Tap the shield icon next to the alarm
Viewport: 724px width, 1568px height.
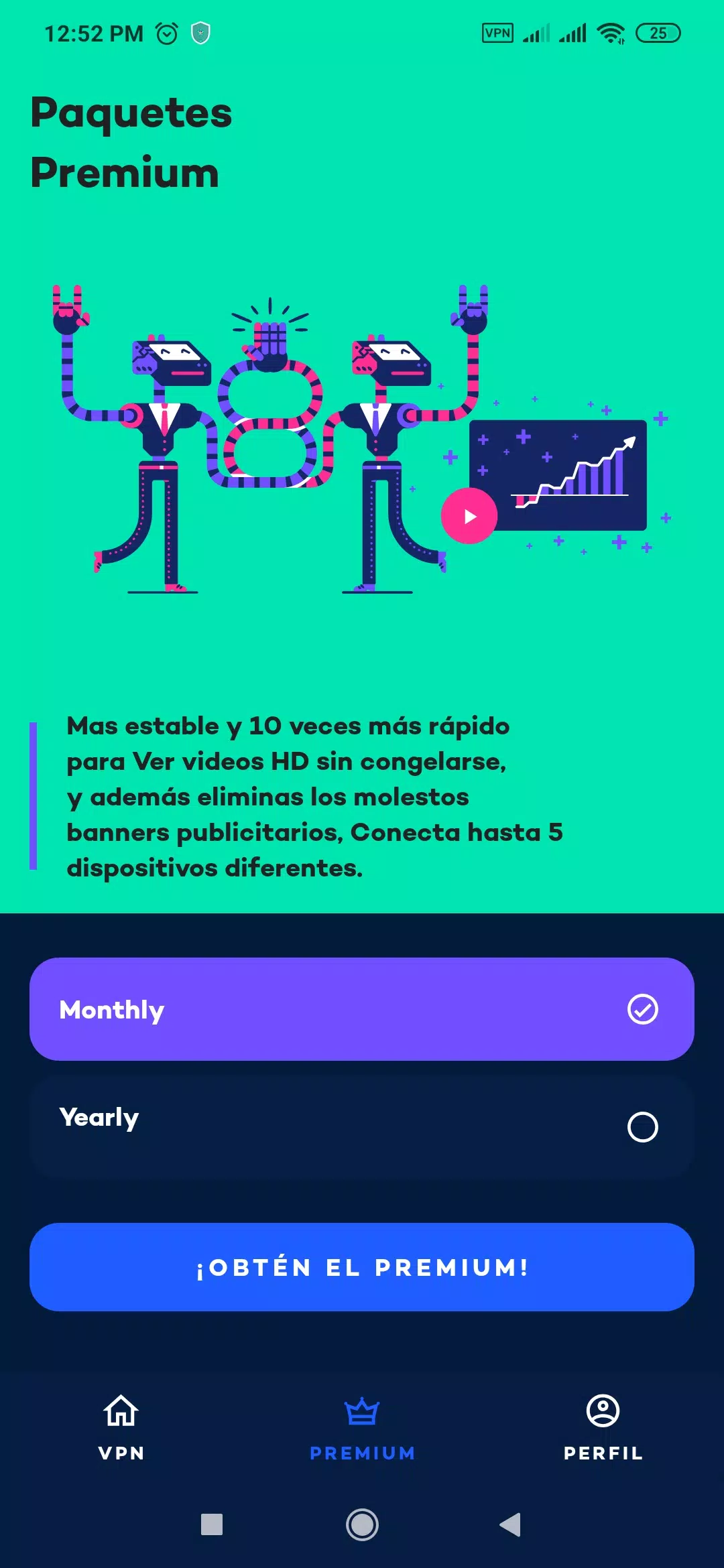coord(200,31)
